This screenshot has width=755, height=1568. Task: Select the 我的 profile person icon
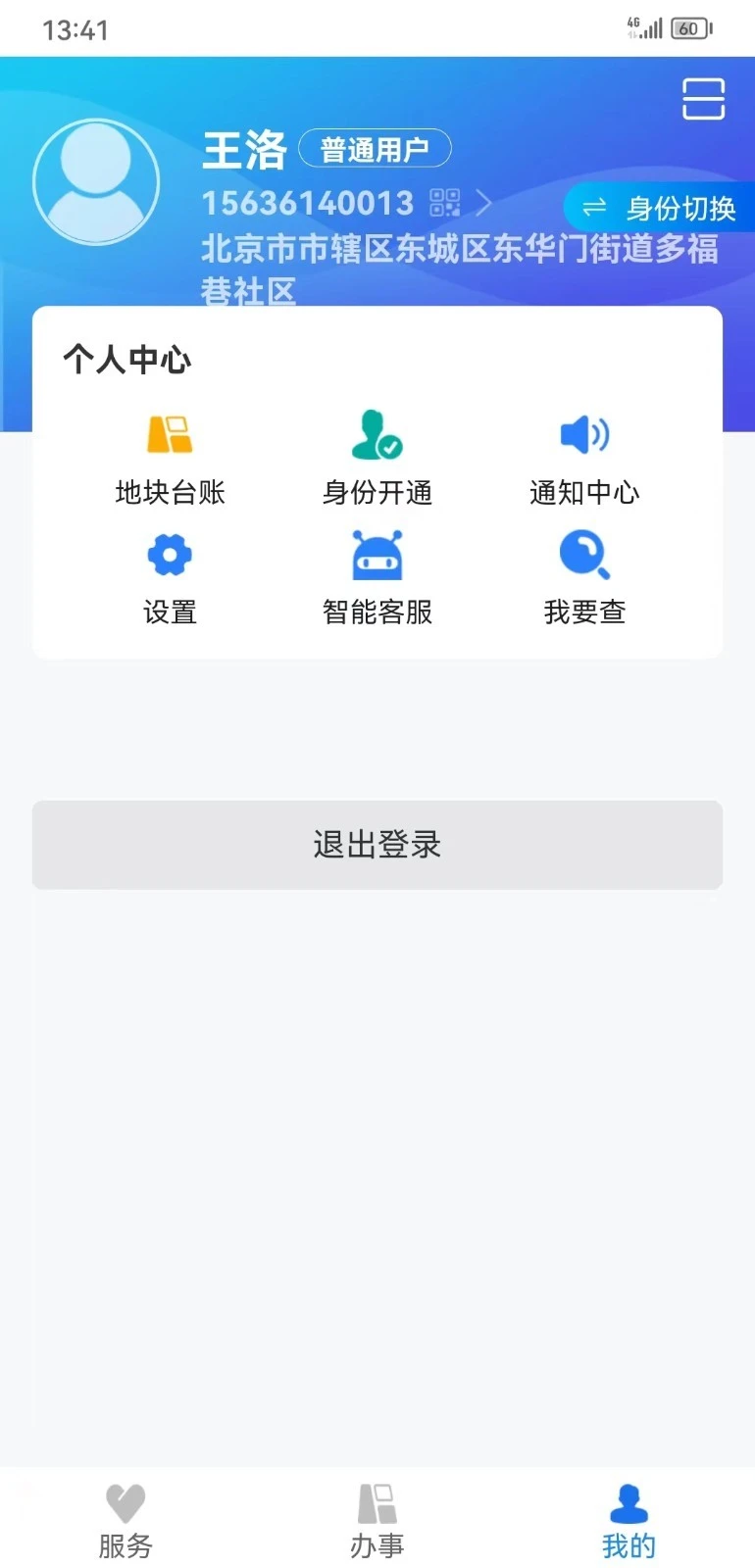coord(628,1502)
